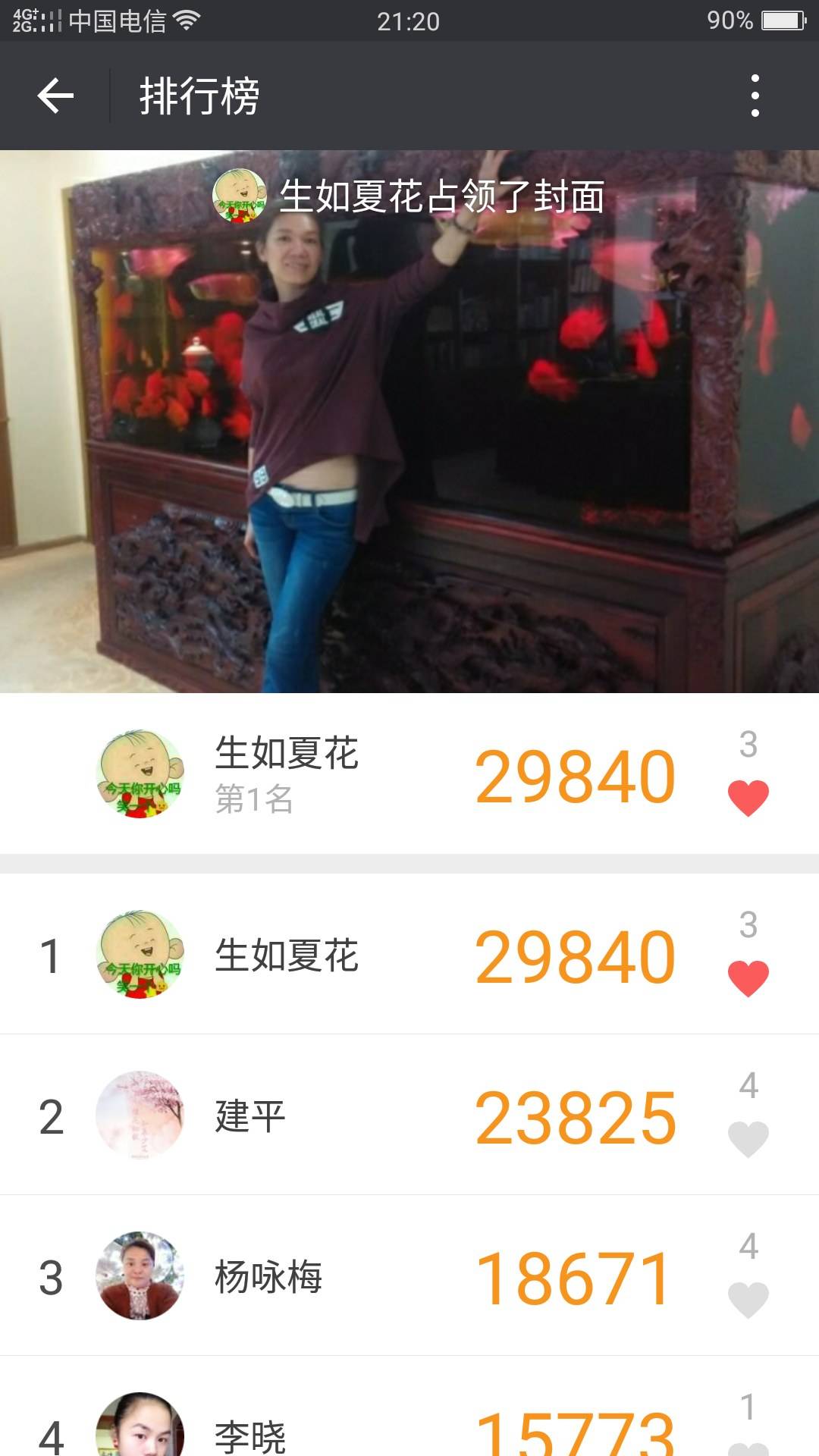Image resolution: width=819 pixels, height=1456 pixels.
Task: Tap the red heart beside rank 1 生如夏花
Action: pos(749,976)
